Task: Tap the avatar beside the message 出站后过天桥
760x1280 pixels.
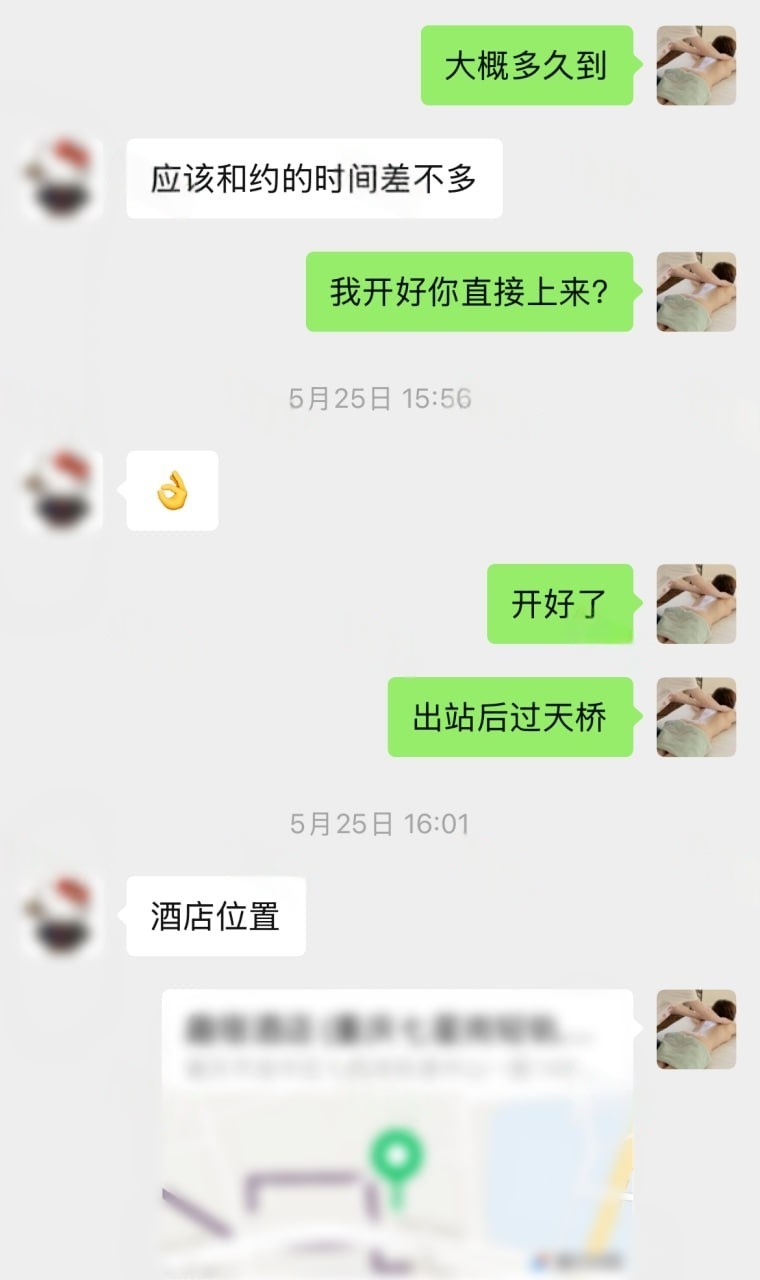Action: (696, 717)
